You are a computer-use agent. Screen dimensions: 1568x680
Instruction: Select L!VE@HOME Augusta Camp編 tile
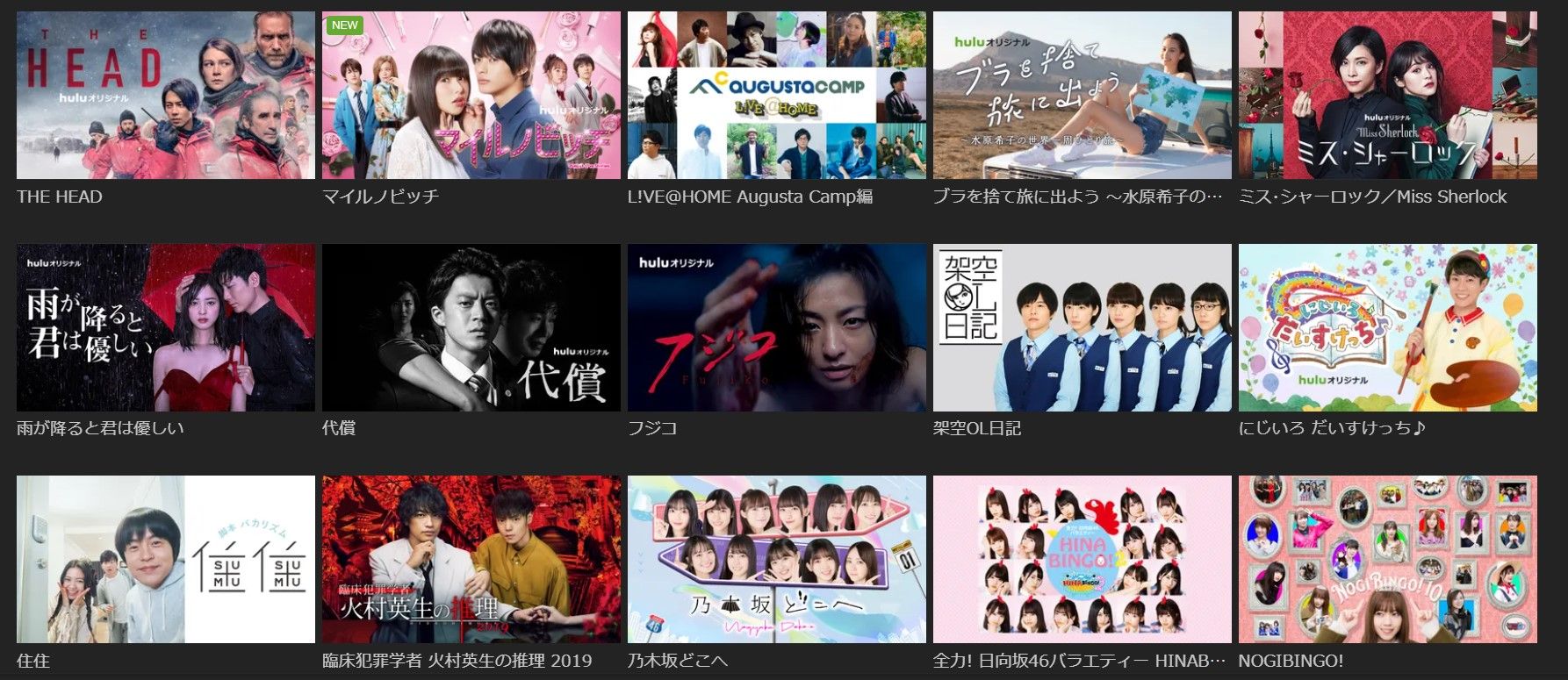[x=776, y=95]
